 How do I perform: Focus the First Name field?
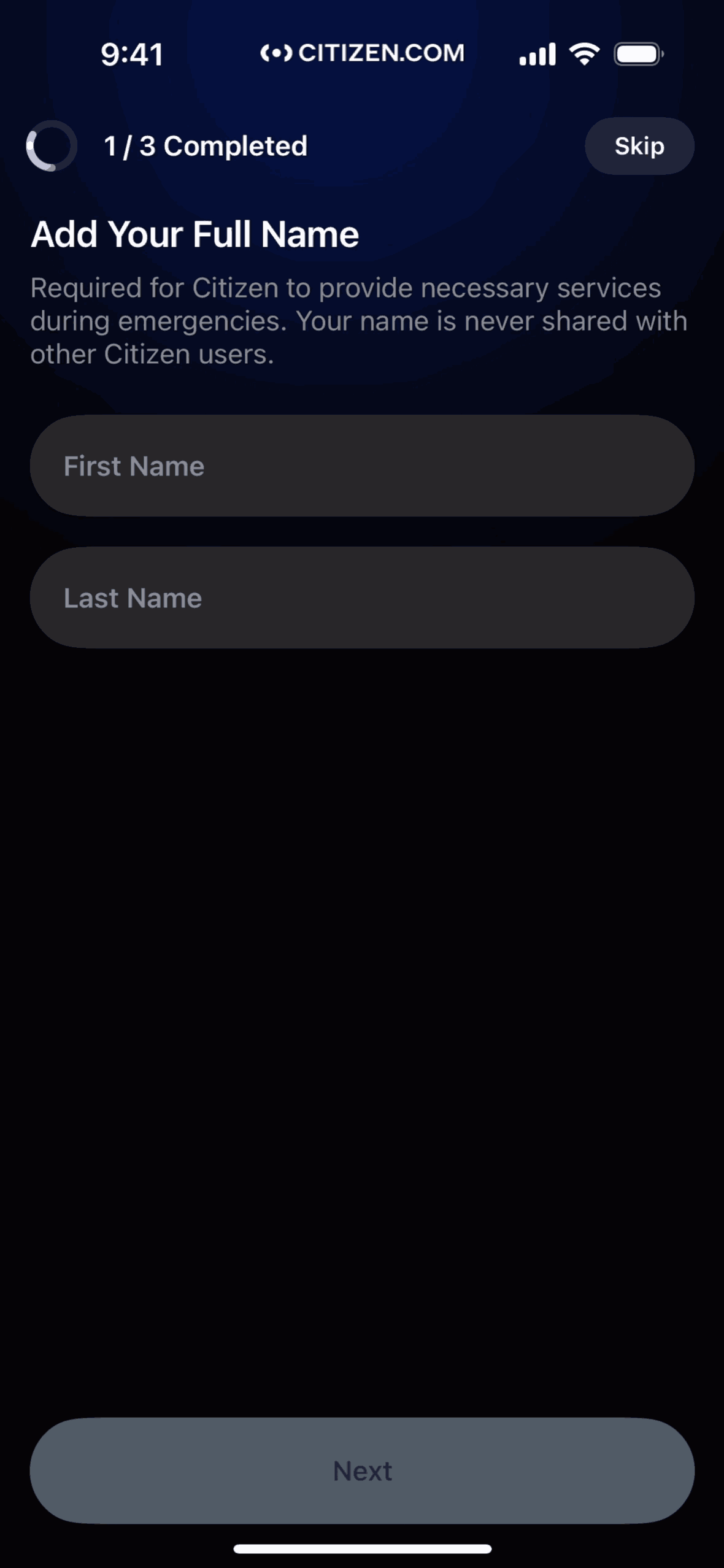[x=362, y=466]
